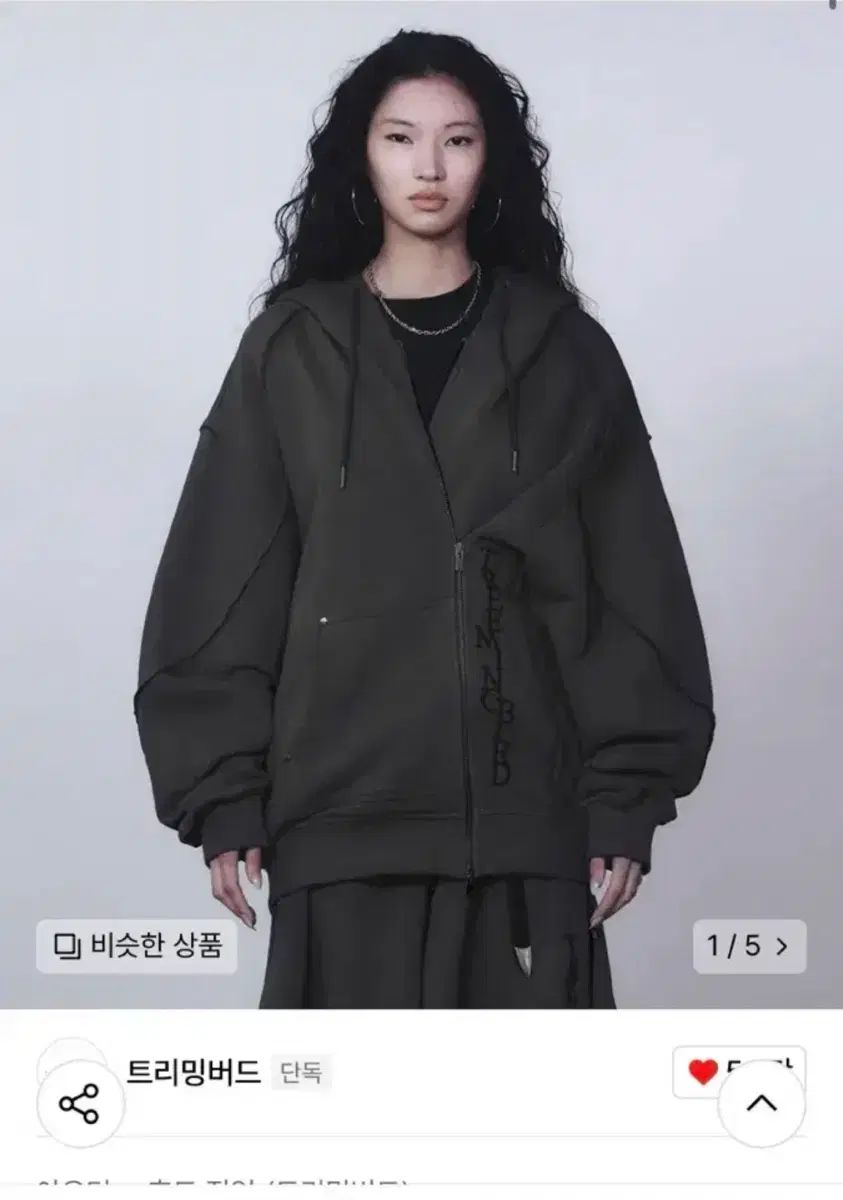
Task: Open the 트리밍버드 brand page
Action: [193, 1073]
